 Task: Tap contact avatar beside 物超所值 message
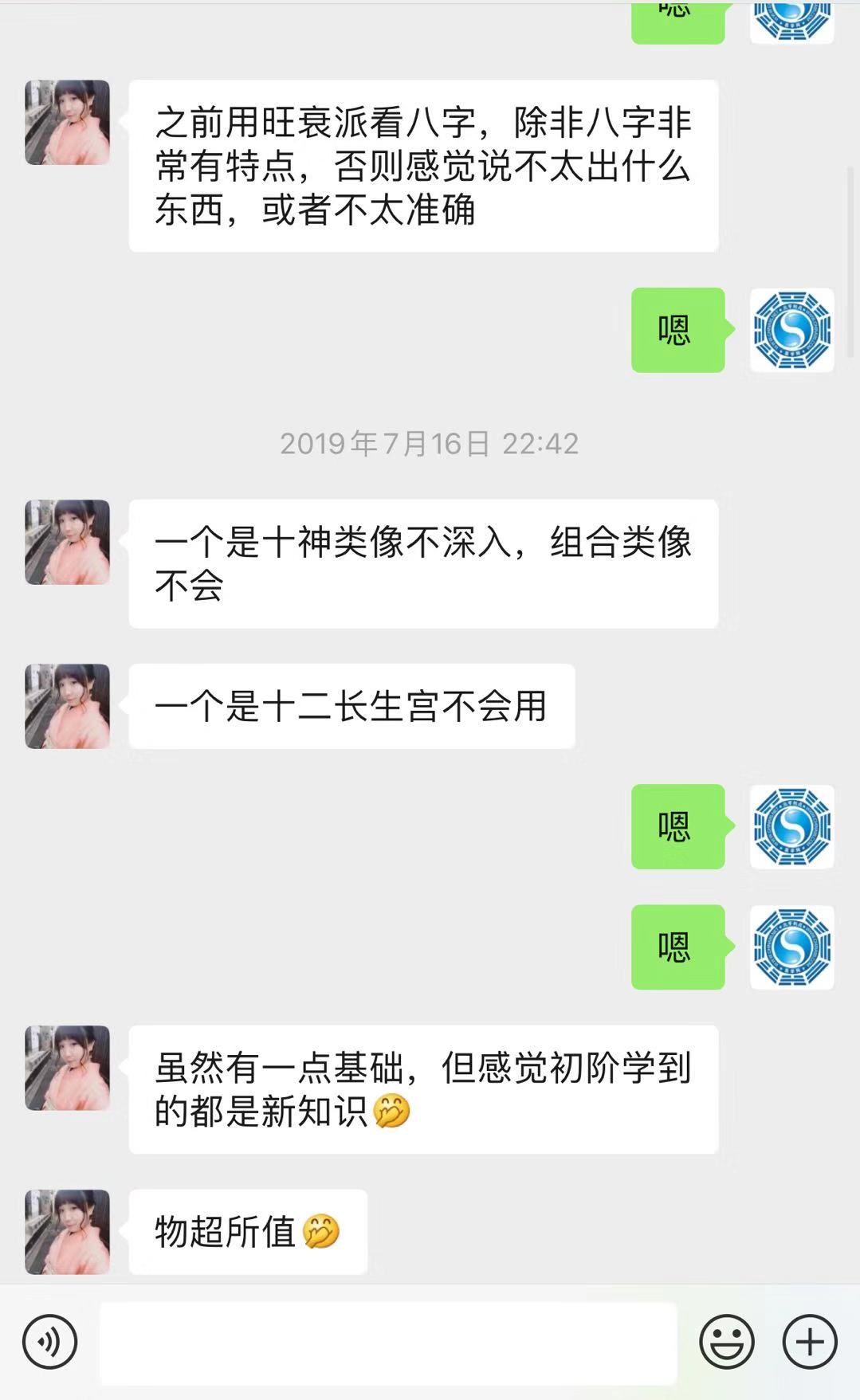pyautogui.click(x=68, y=1231)
